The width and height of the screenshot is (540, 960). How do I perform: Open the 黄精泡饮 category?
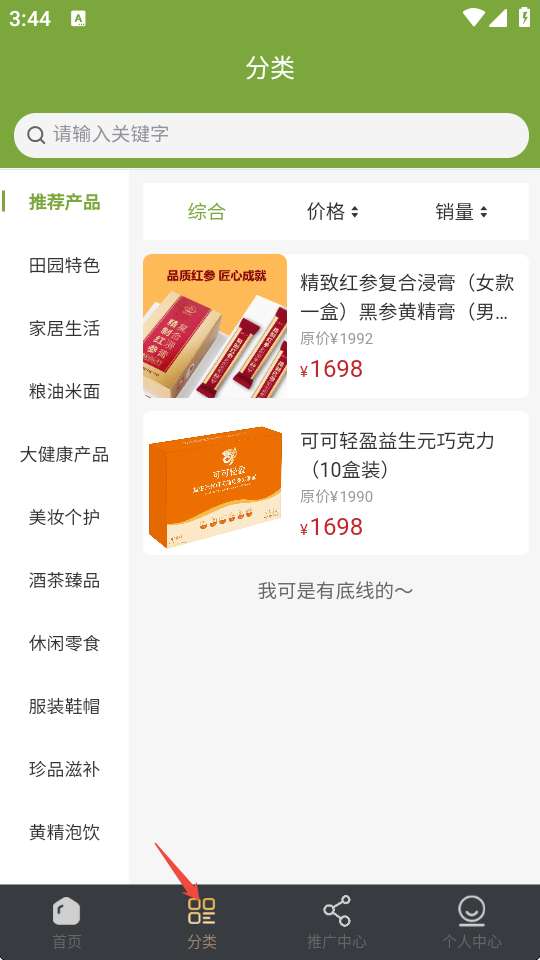click(x=64, y=833)
